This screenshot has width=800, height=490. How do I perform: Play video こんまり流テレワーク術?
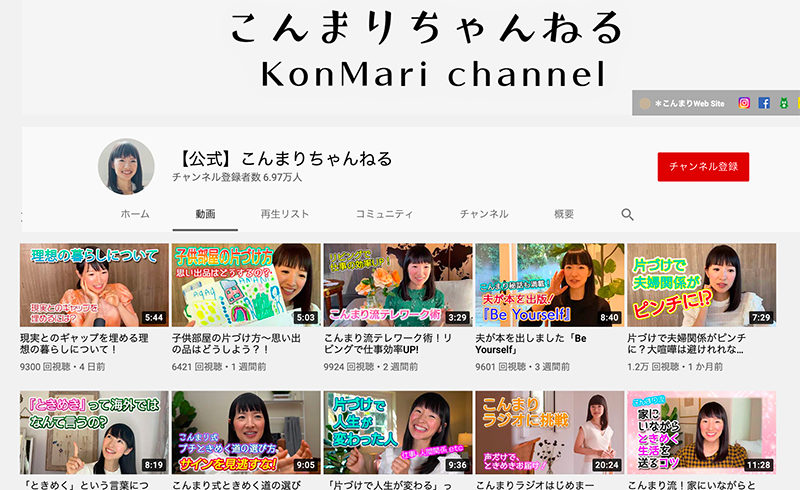[397, 285]
